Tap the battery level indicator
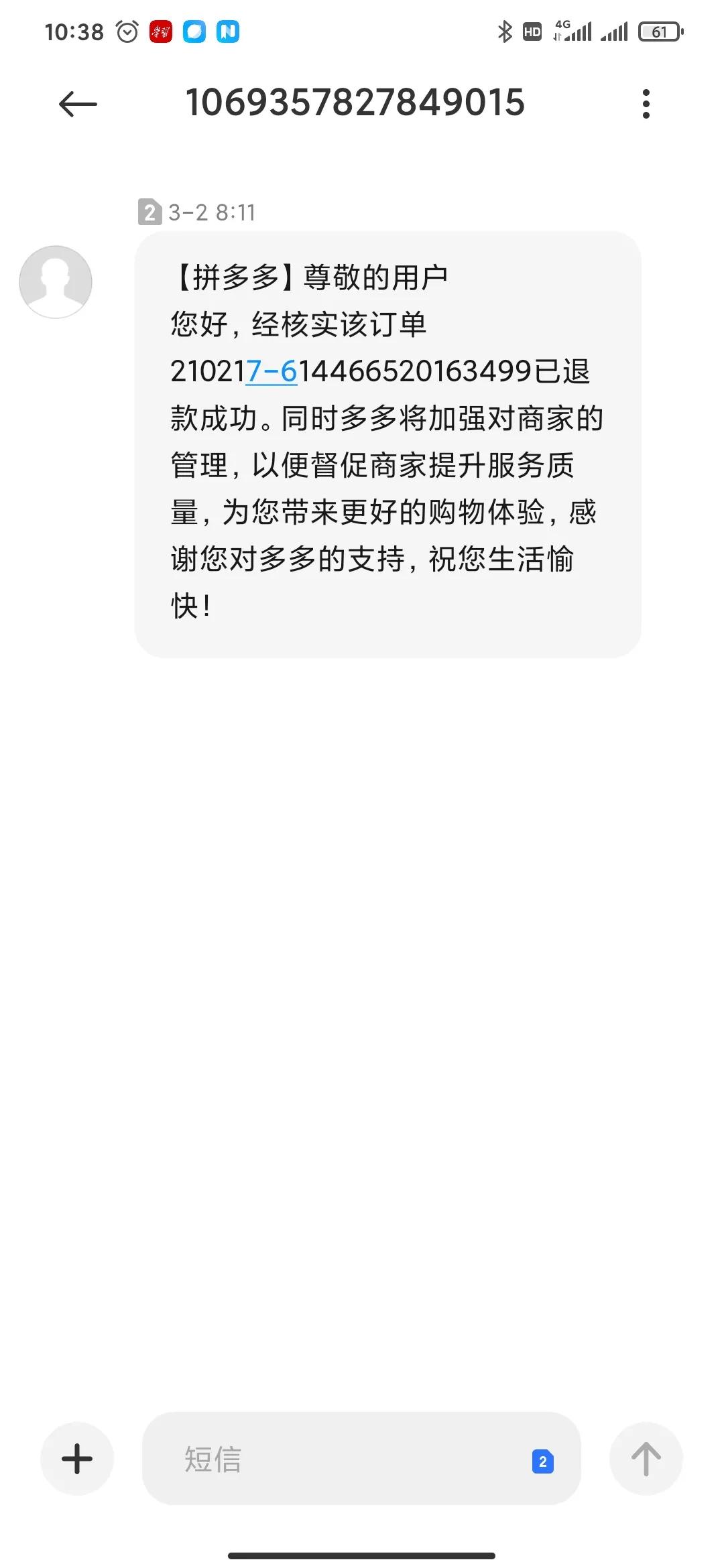The height and width of the screenshot is (1568, 724). [x=659, y=31]
